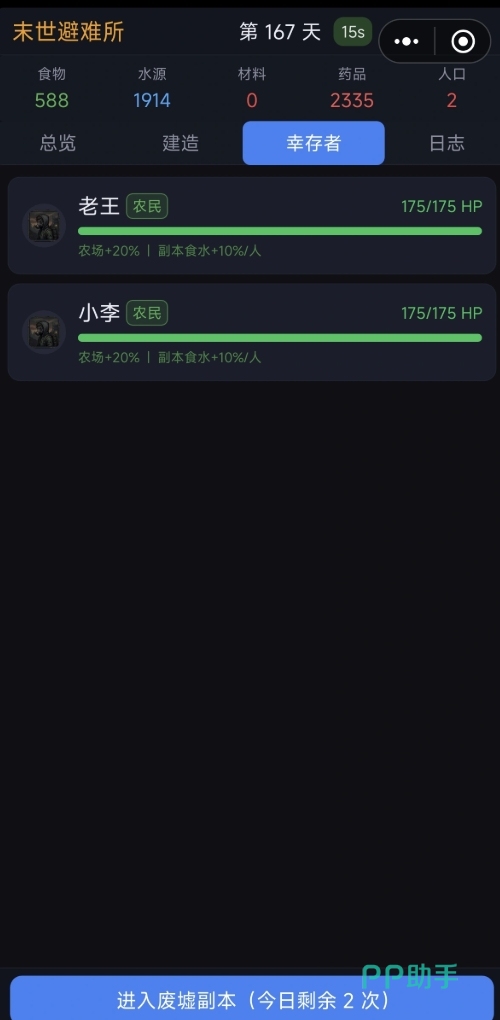Close the mini program with the circle icon

463,42
